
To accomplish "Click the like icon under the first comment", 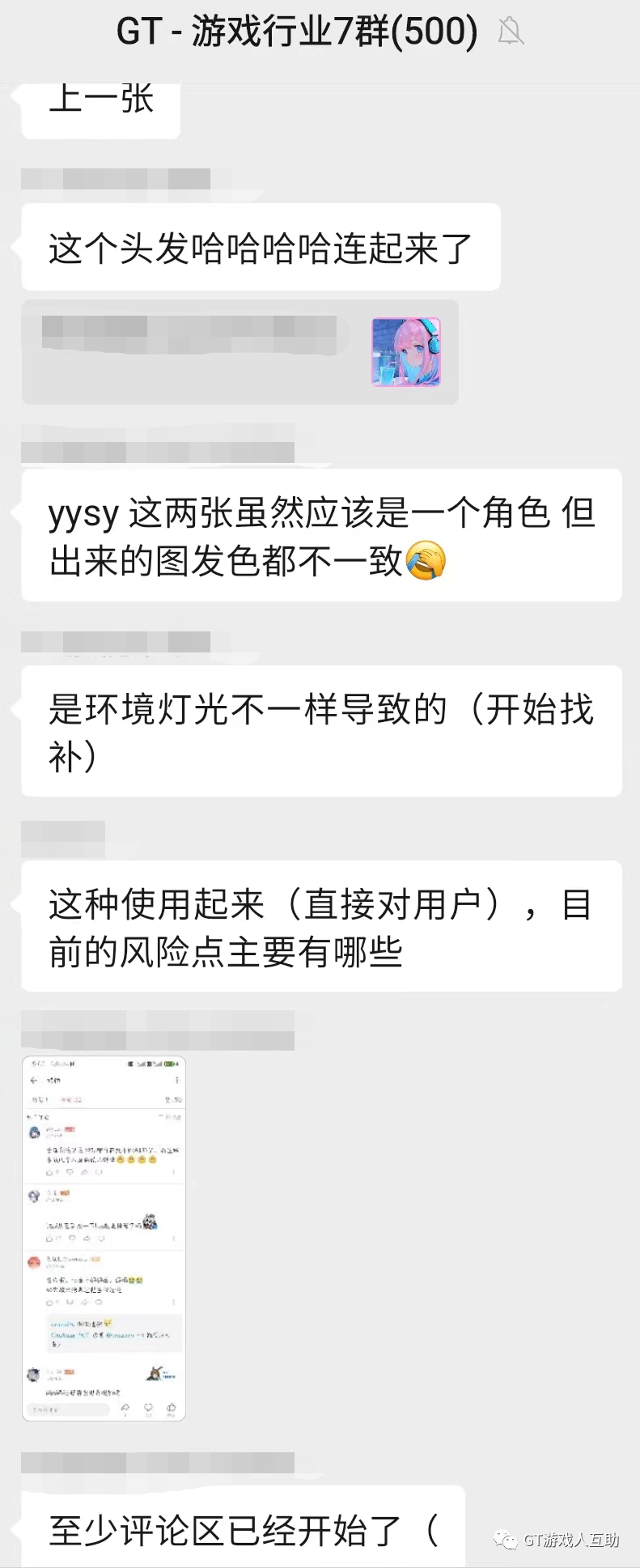I will pyautogui.click(x=49, y=1171).
